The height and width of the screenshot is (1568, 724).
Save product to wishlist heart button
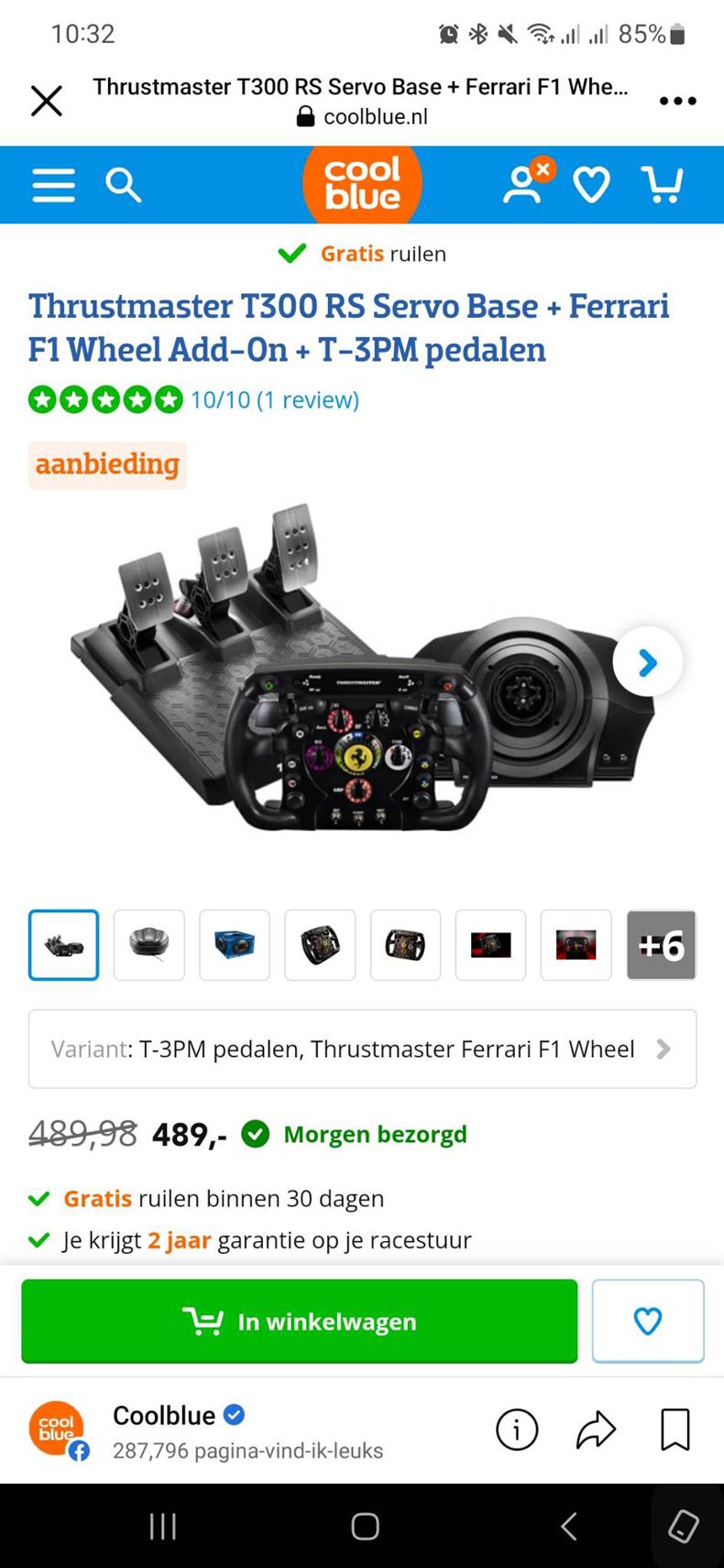click(648, 1321)
